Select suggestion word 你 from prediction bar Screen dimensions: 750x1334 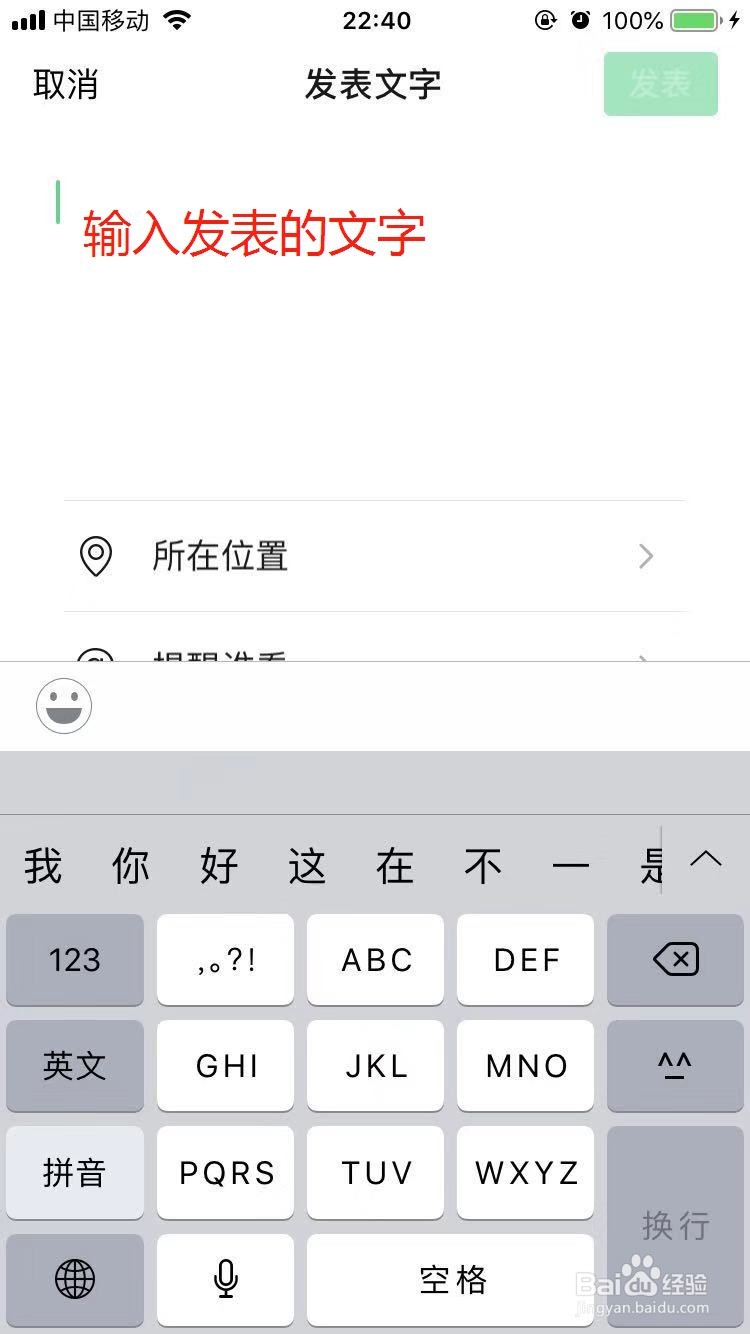click(130, 865)
